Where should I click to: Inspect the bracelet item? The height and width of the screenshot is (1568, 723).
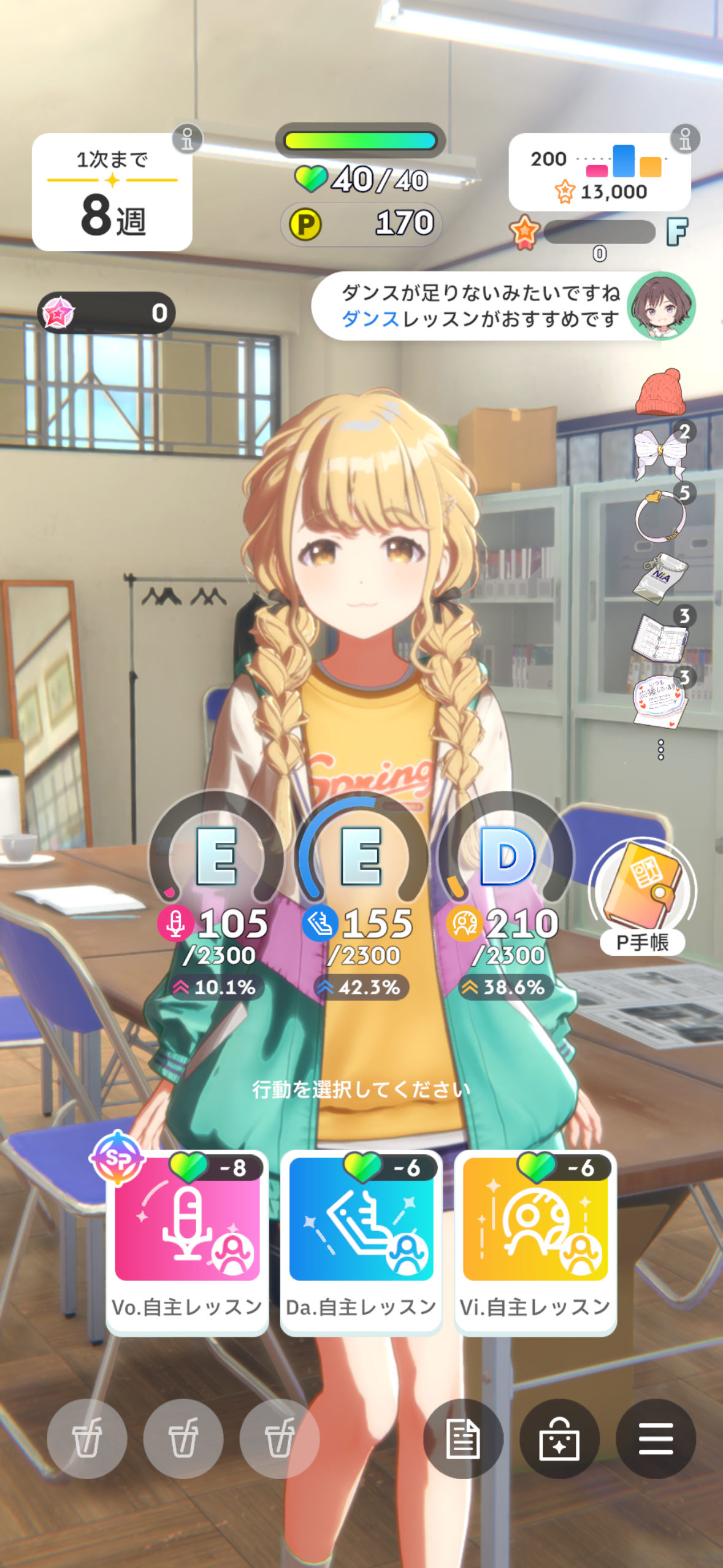point(660,514)
